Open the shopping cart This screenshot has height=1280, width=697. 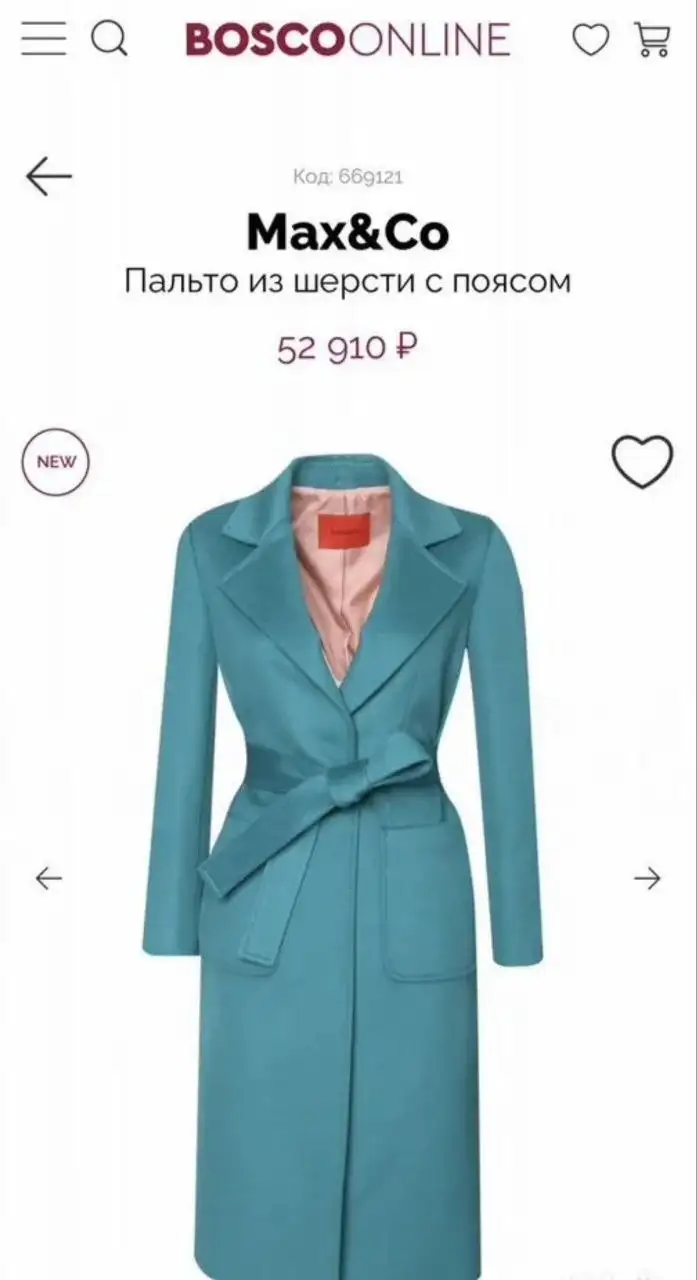coord(652,40)
